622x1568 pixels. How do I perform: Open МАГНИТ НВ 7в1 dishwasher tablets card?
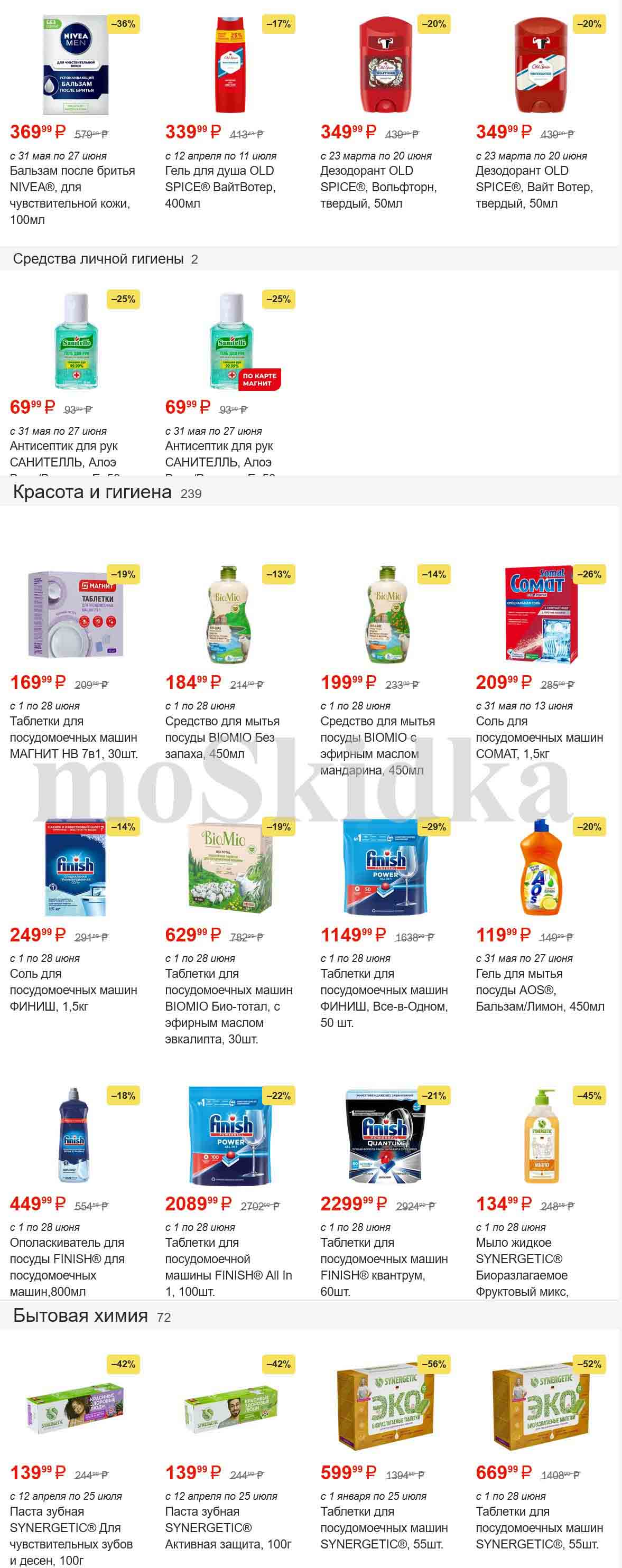pos(75,615)
